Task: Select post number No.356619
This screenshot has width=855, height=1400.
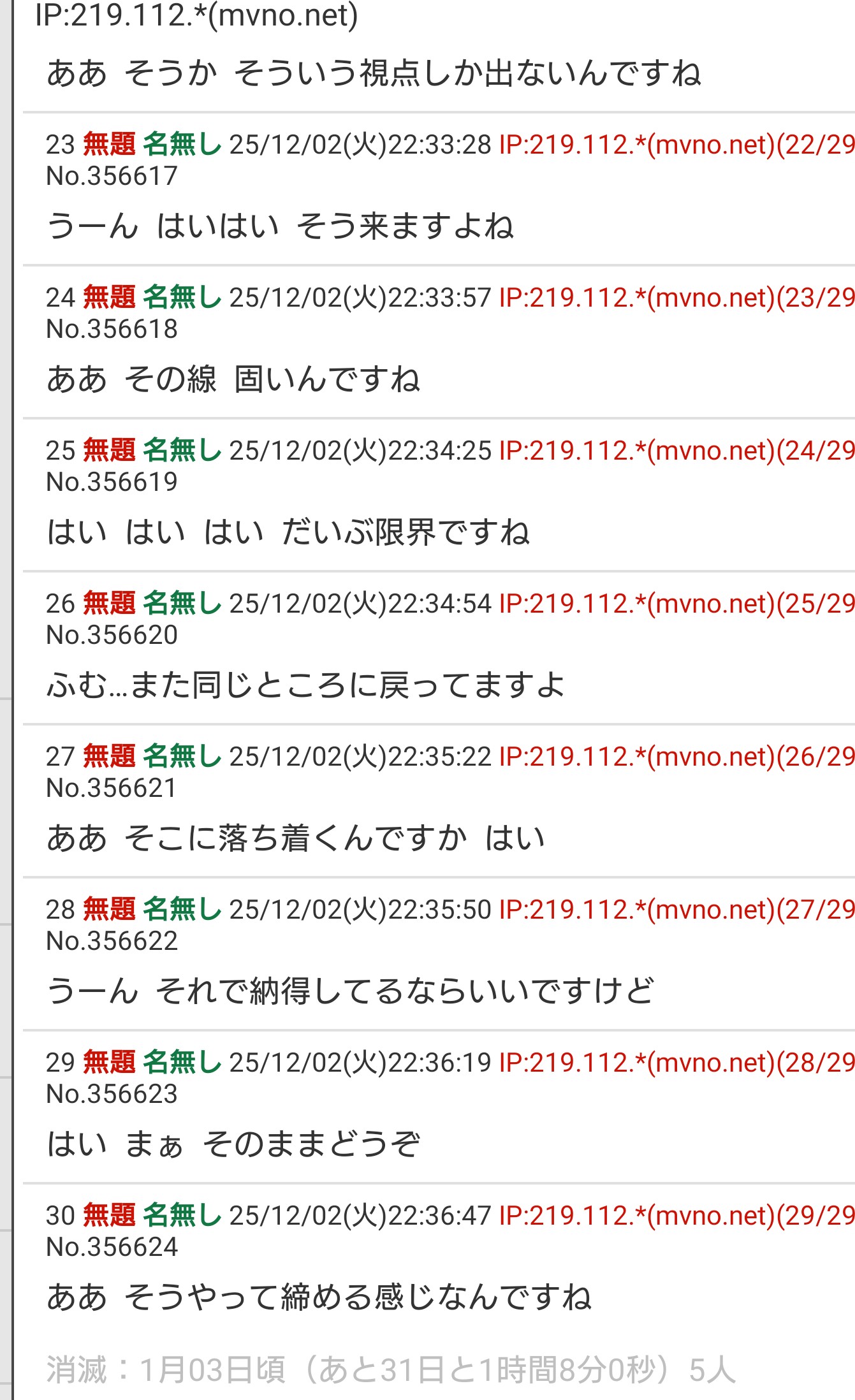Action: point(112,482)
